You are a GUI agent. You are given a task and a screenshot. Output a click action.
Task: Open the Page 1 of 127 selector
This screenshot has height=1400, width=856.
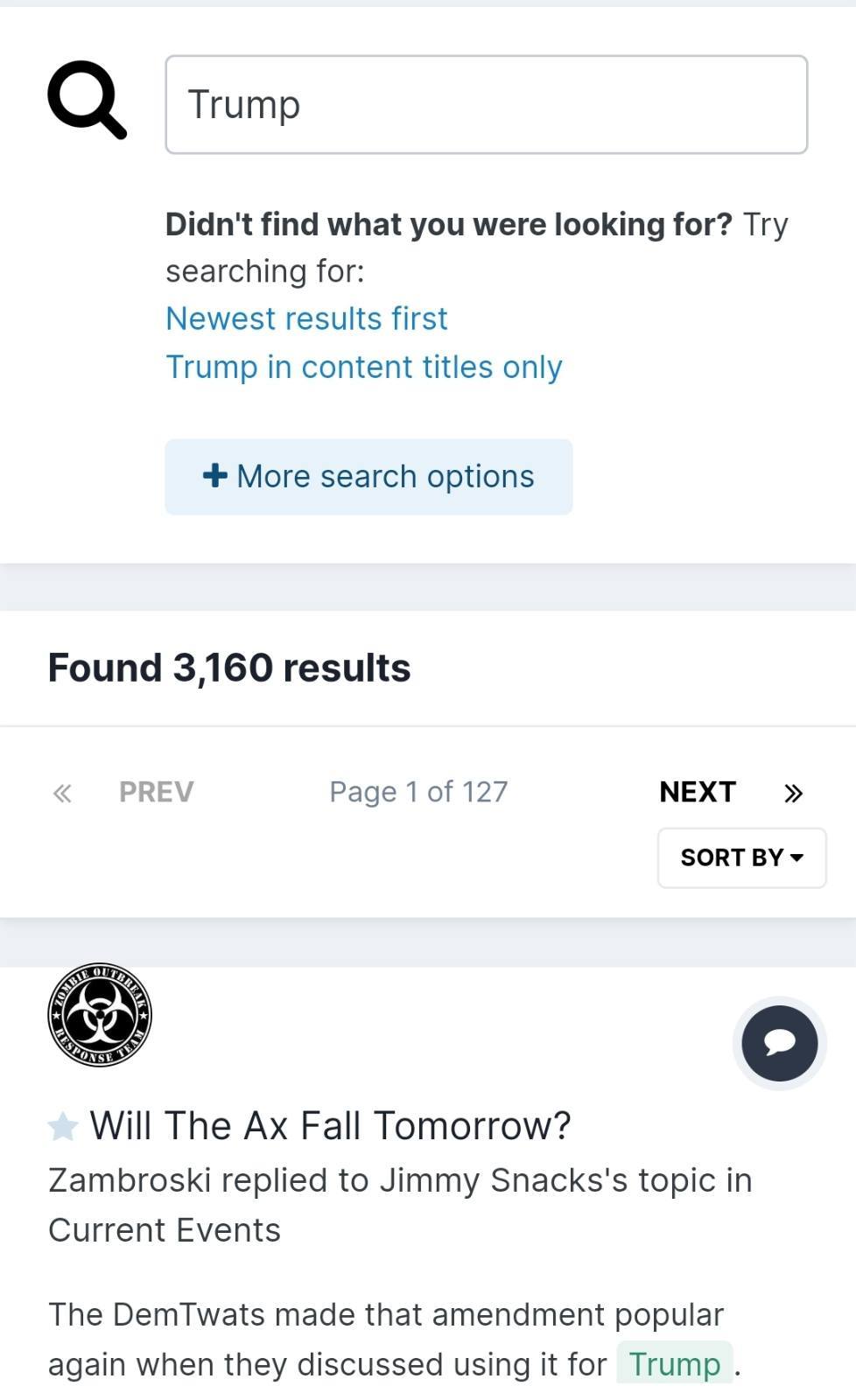click(418, 792)
